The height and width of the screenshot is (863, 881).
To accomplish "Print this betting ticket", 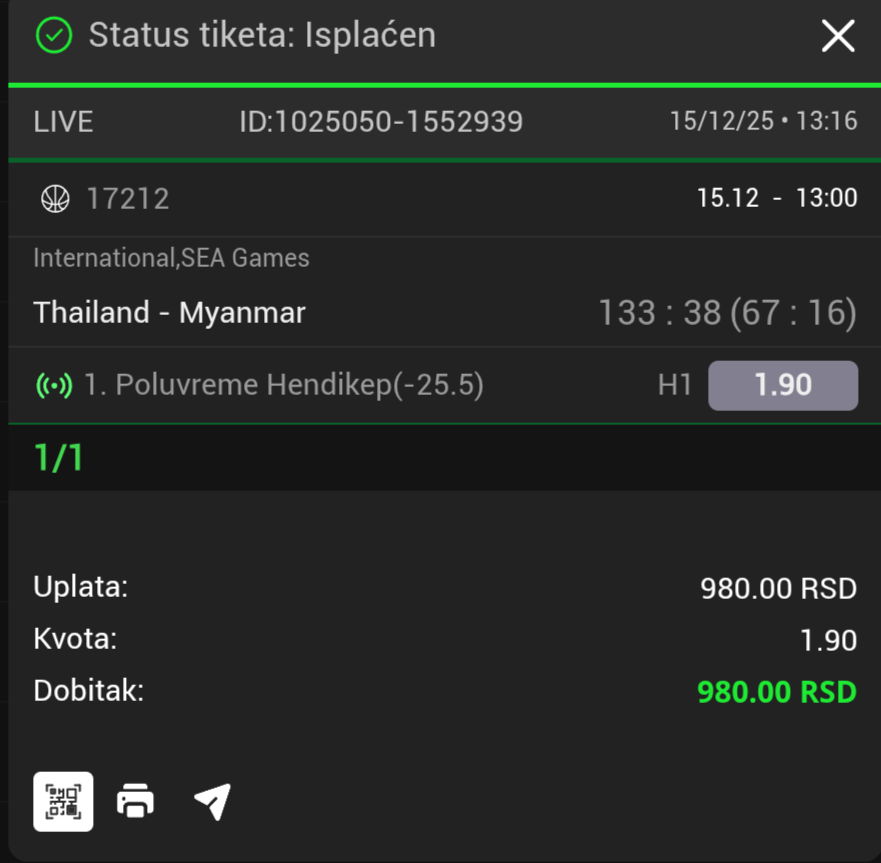I will (x=136, y=801).
